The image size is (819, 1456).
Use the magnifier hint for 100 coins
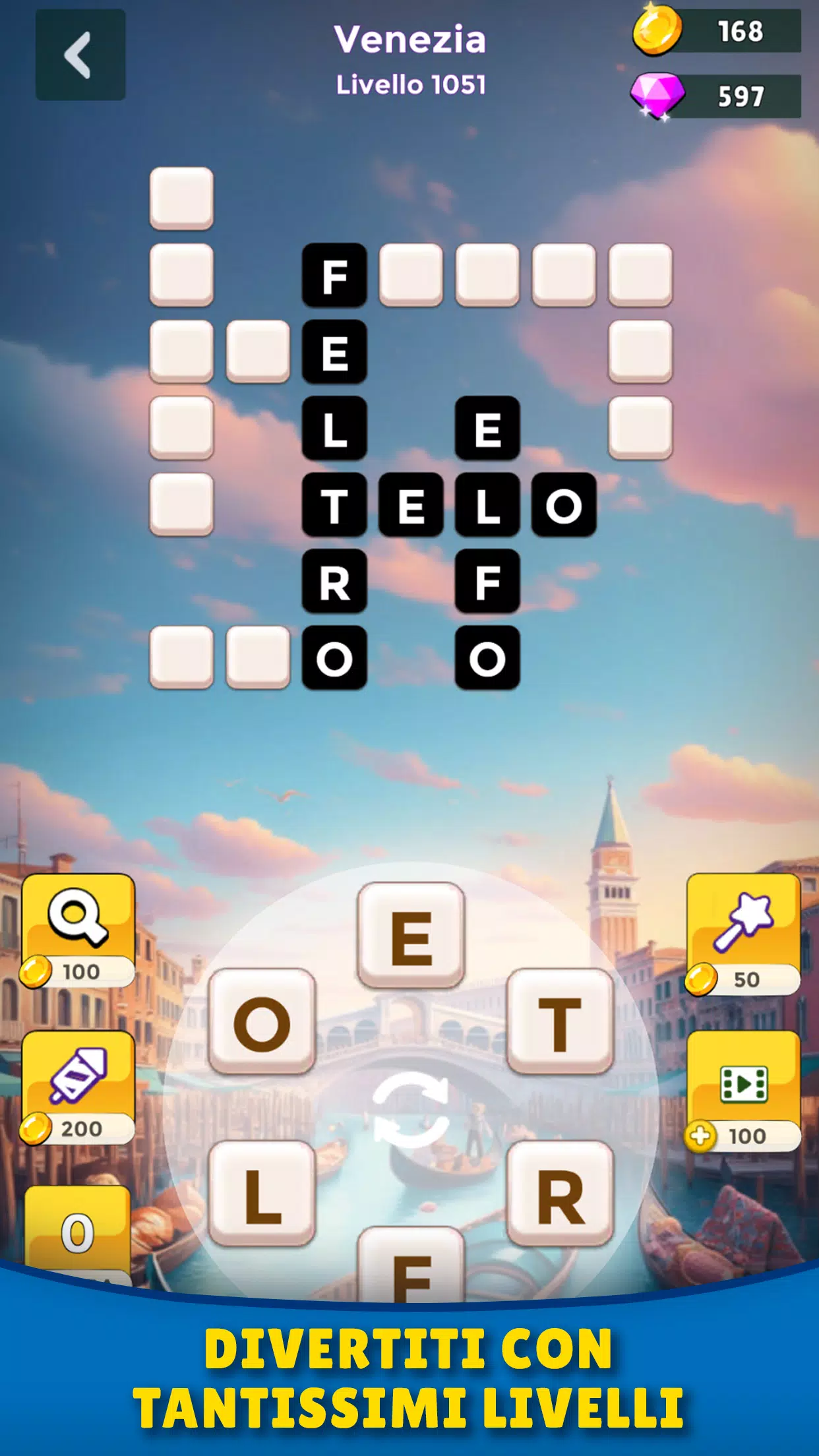pyautogui.click(x=78, y=930)
